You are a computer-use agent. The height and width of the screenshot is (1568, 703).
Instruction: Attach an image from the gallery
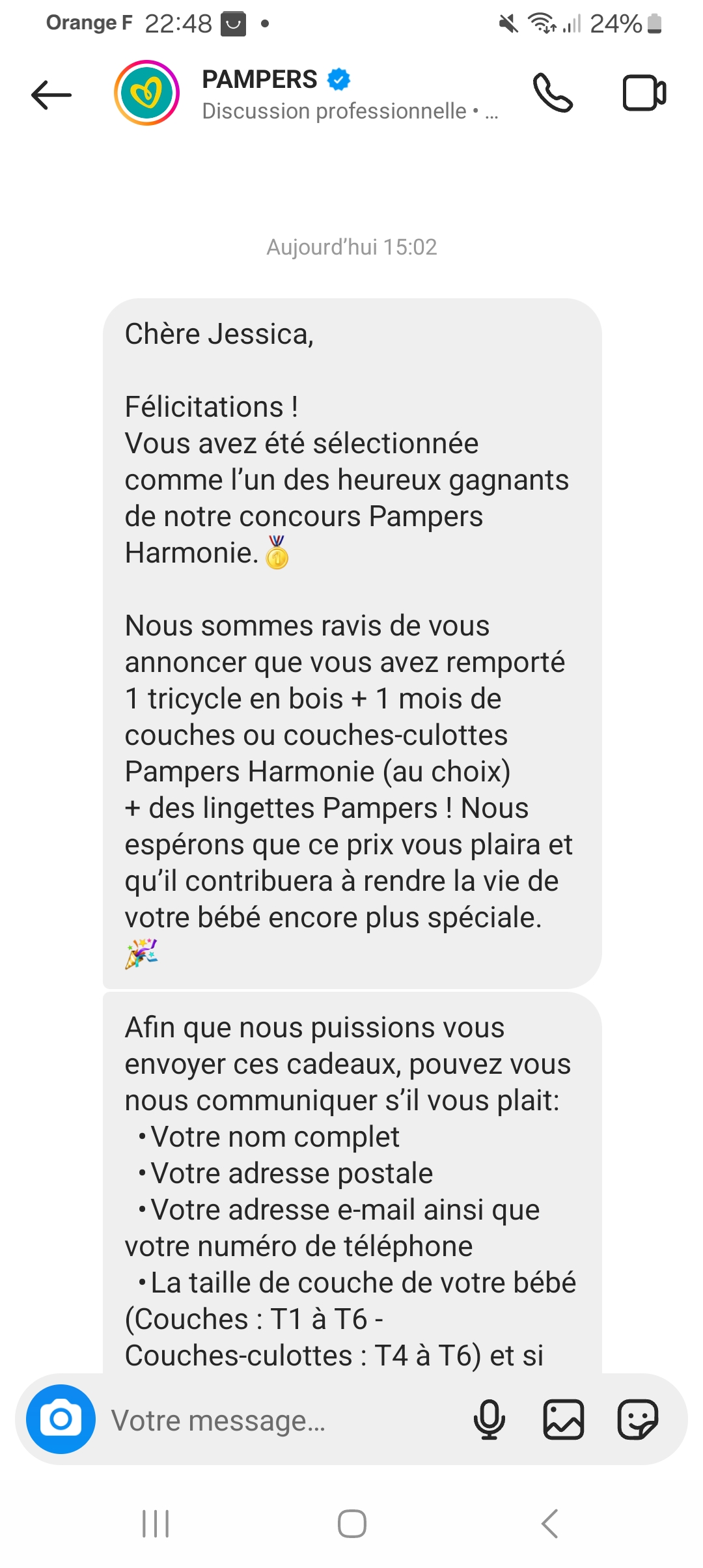pos(563,1419)
